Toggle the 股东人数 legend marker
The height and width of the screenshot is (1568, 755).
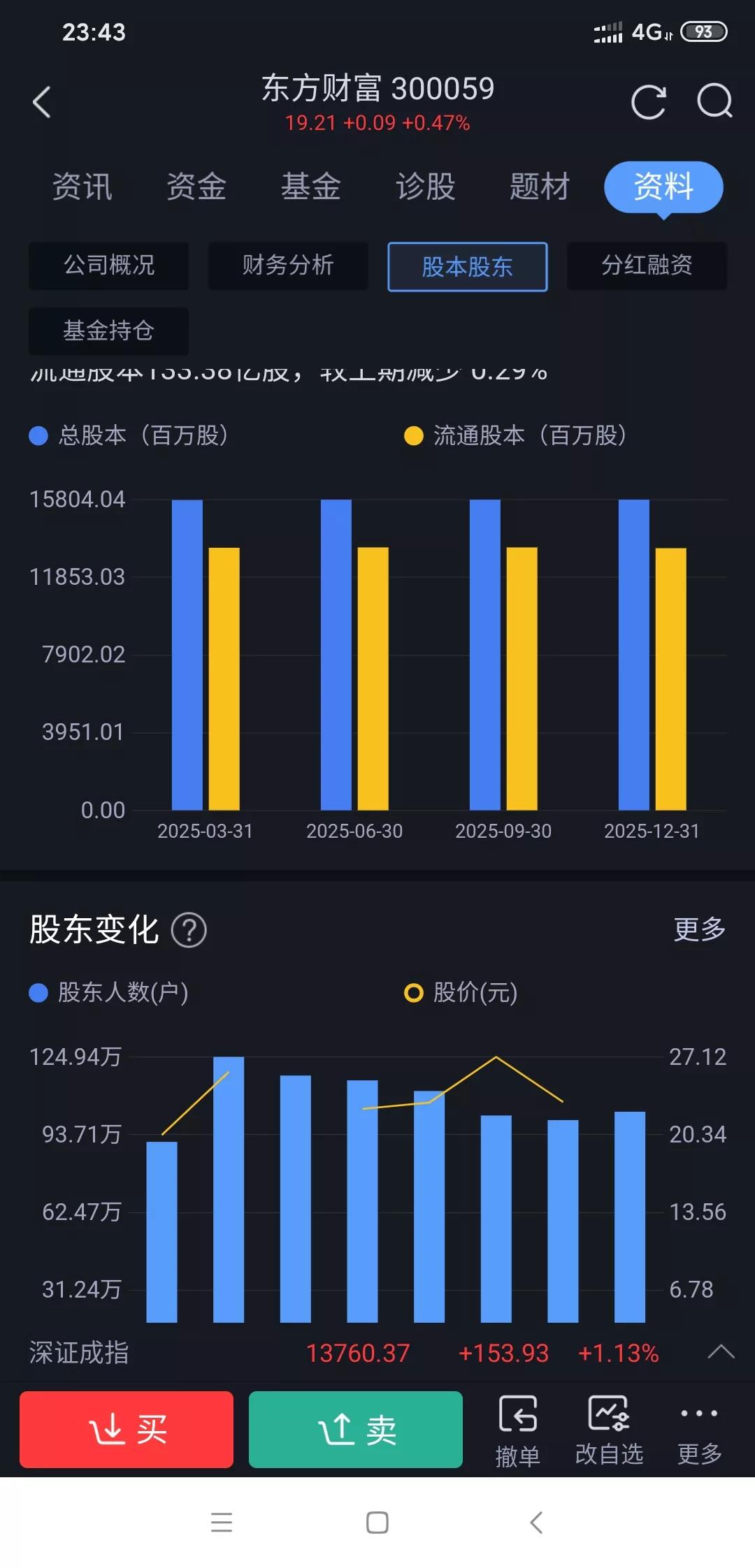38,994
